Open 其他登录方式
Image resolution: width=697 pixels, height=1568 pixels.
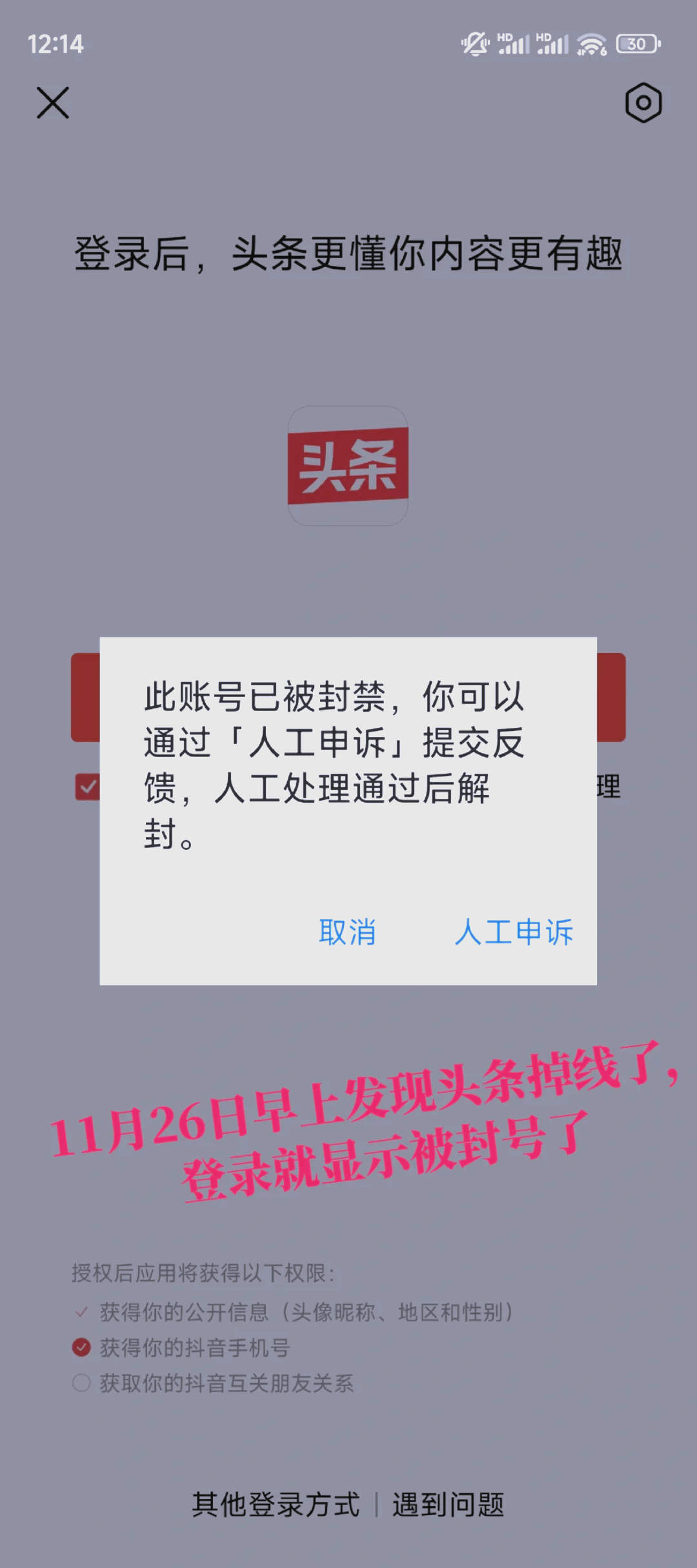(276, 1505)
